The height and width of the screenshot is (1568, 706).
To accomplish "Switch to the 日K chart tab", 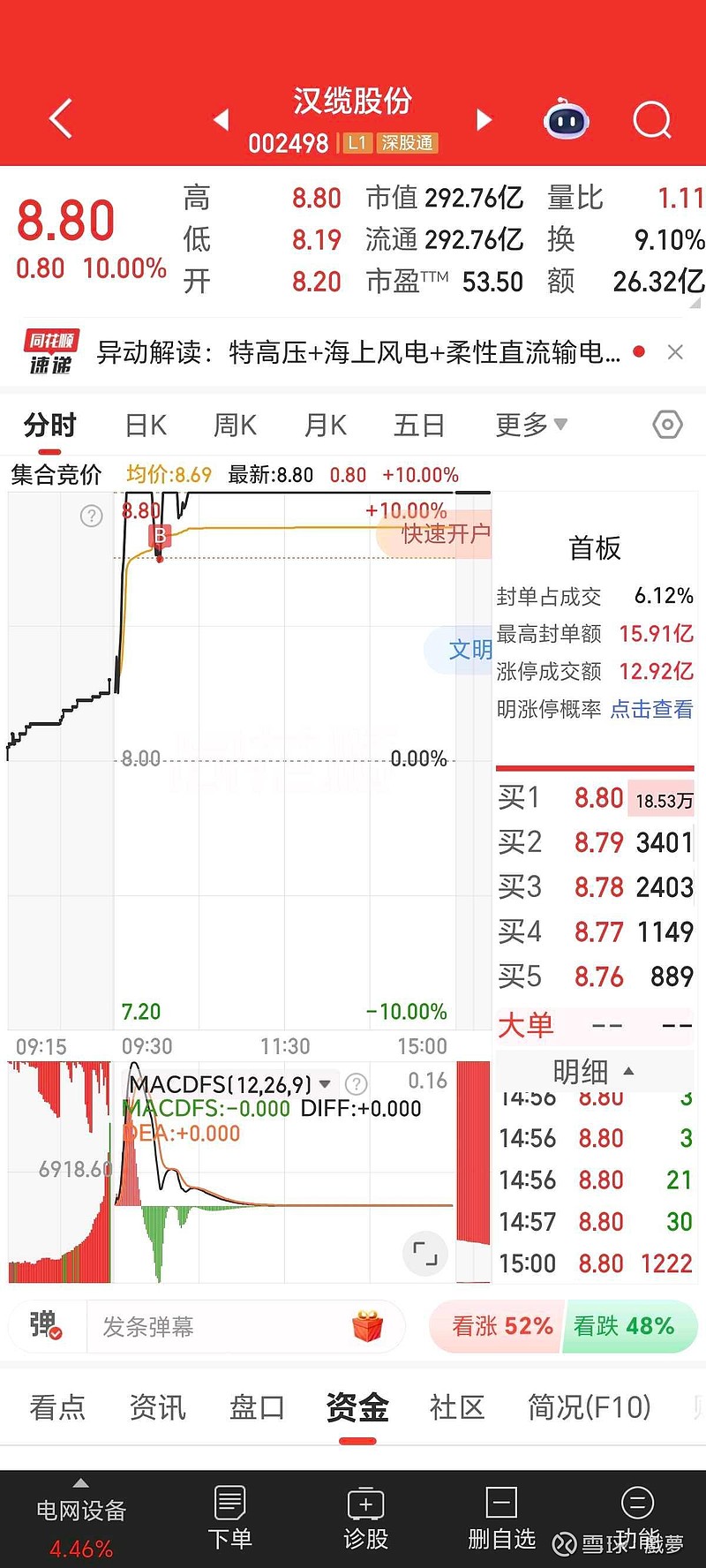I will coord(146,426).
